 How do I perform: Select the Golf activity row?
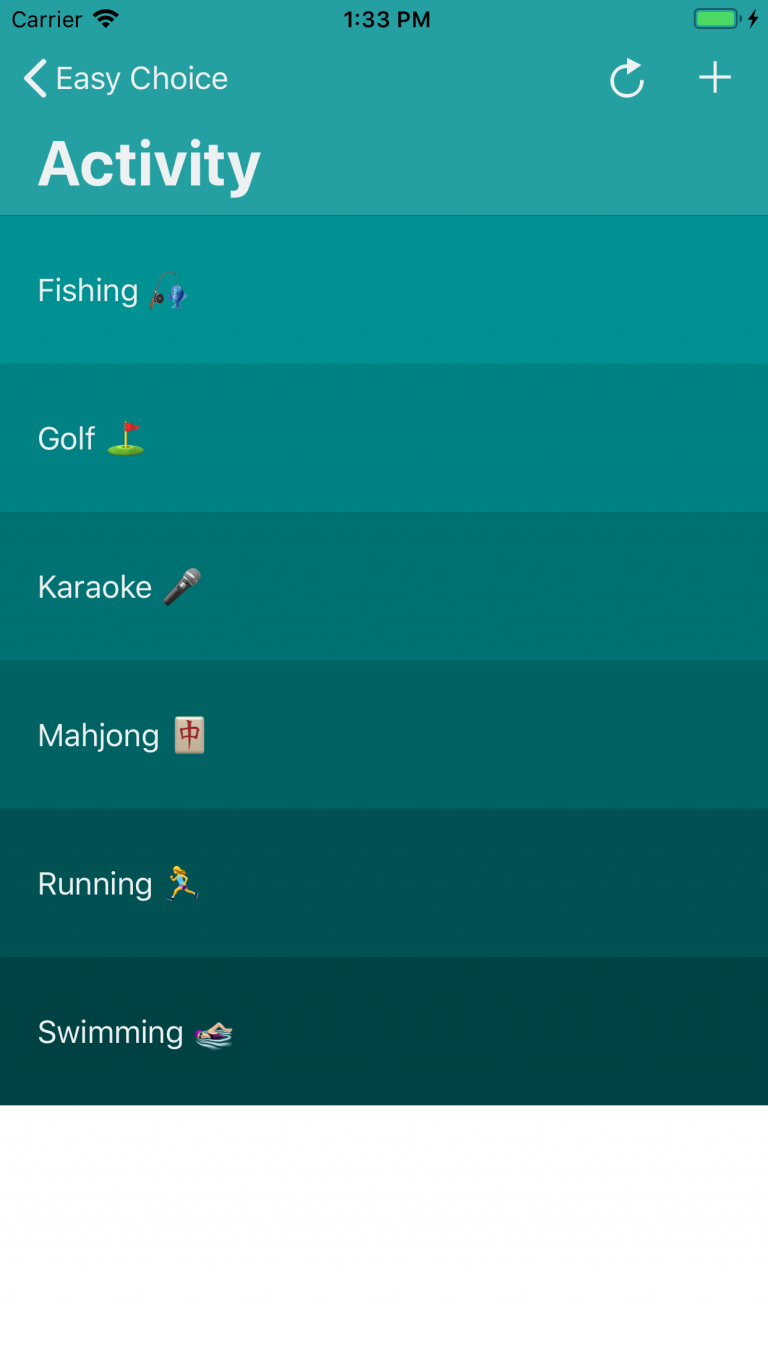384,438
